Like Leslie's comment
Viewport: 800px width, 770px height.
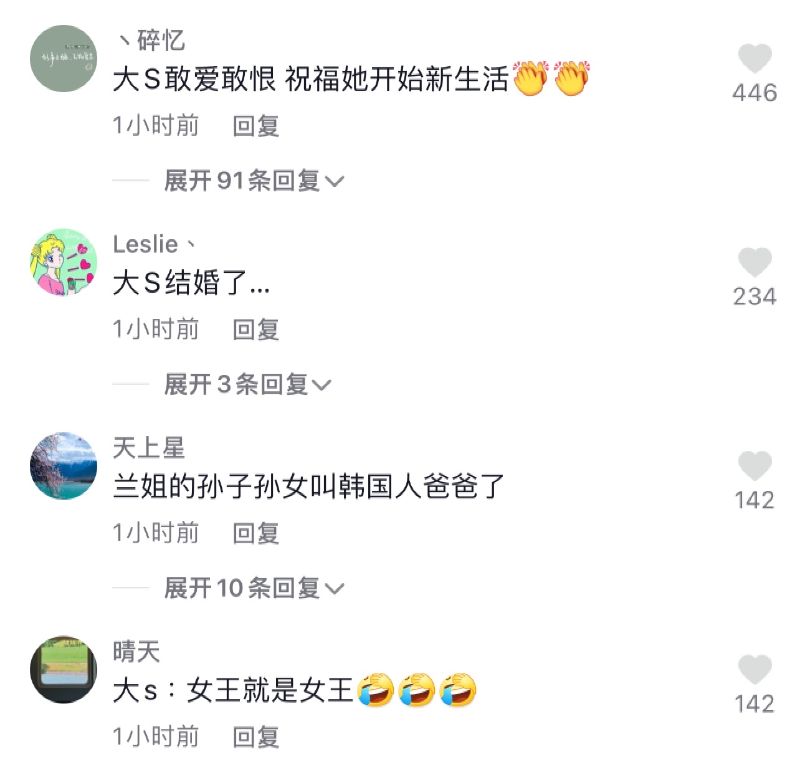[x=755, y=262]
